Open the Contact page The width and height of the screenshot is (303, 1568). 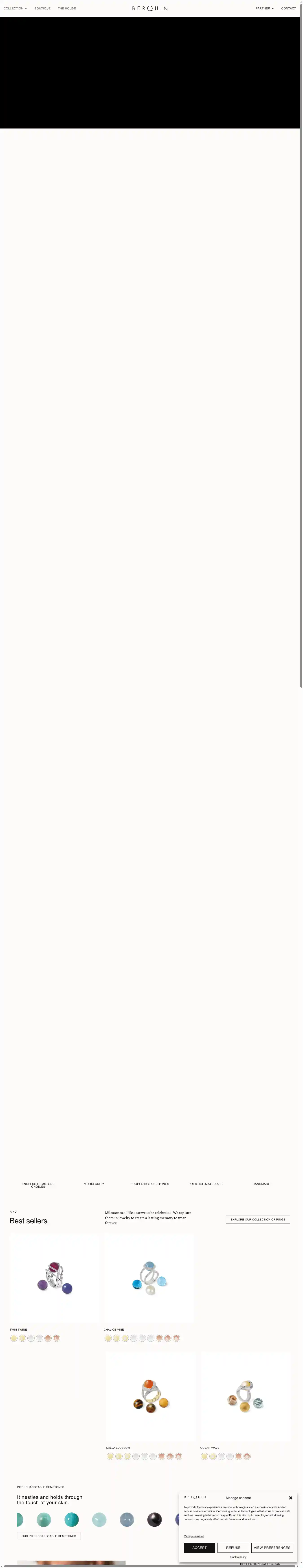(x=288, y=9)
